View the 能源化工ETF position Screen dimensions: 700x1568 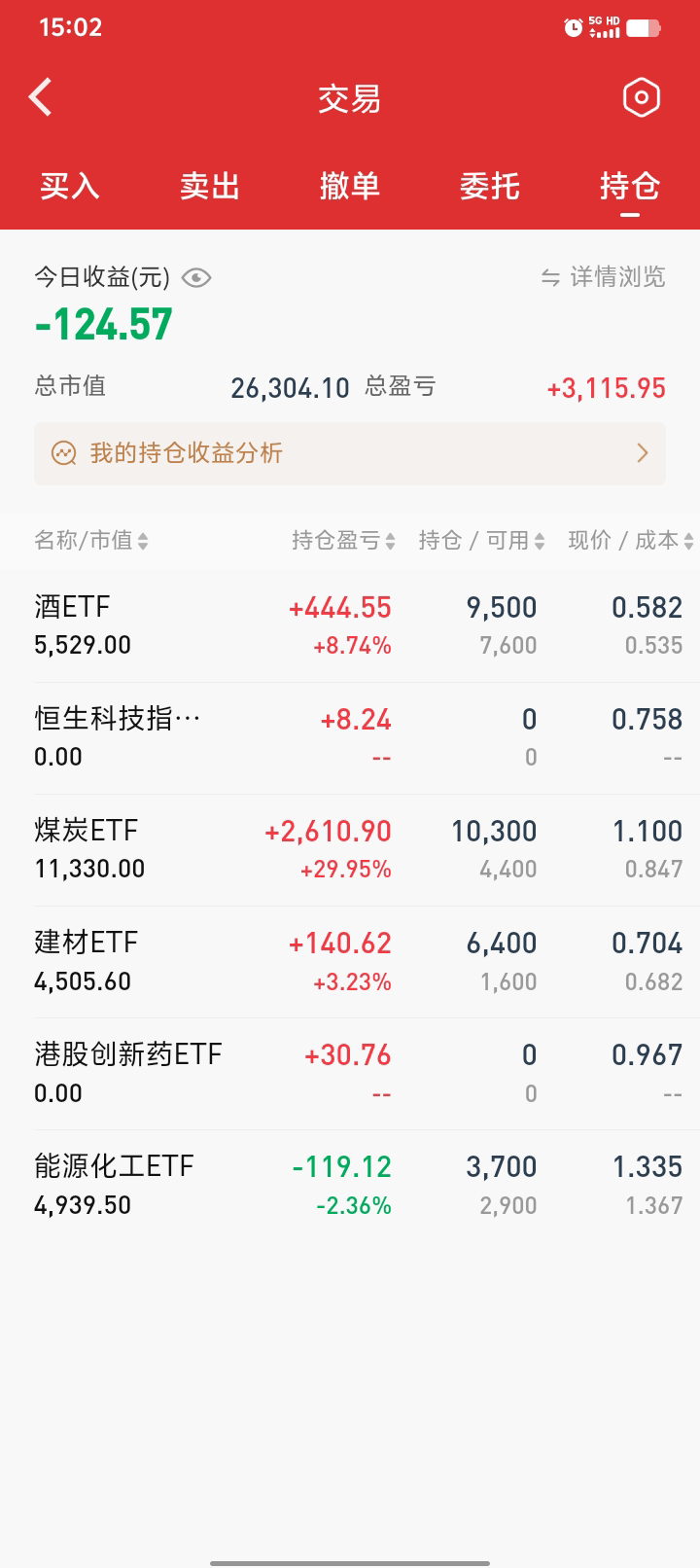tap(350, 1185)
